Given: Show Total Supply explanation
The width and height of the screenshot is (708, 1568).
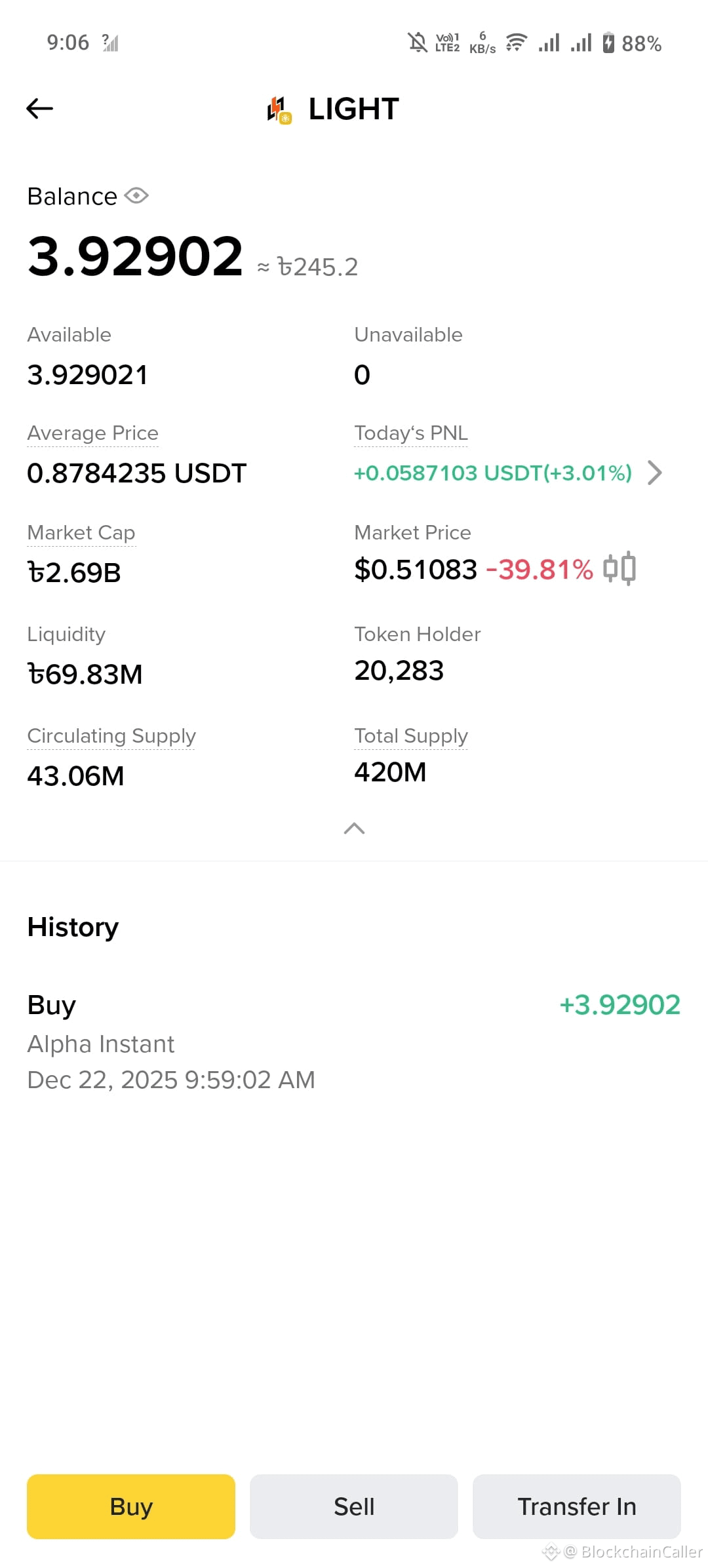Looking at the screenshot, I should point(411,736).
